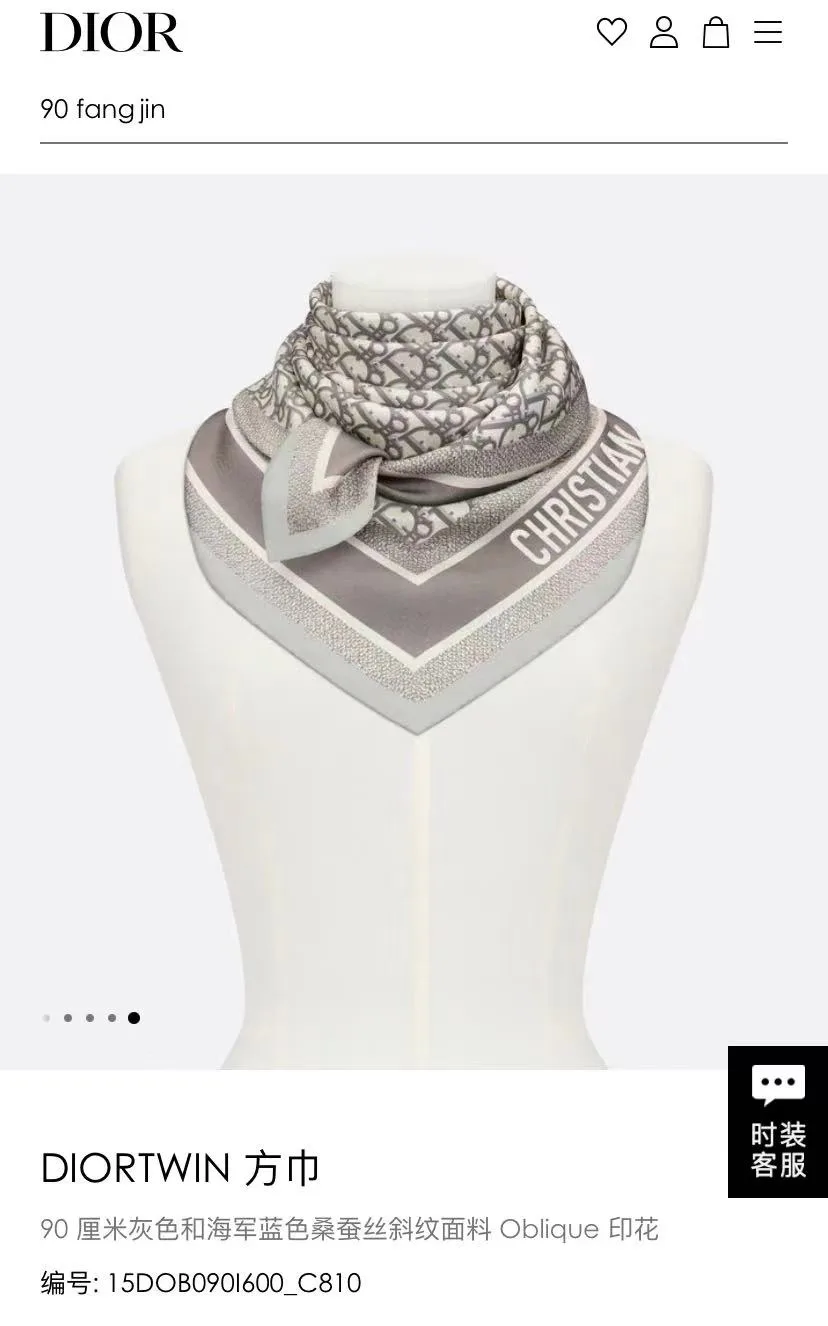Image resolution: width=828 pixels, height=1326 pixels.
Task: Tap the search field with 90 fang jin
Action: [x=414, y=110]
